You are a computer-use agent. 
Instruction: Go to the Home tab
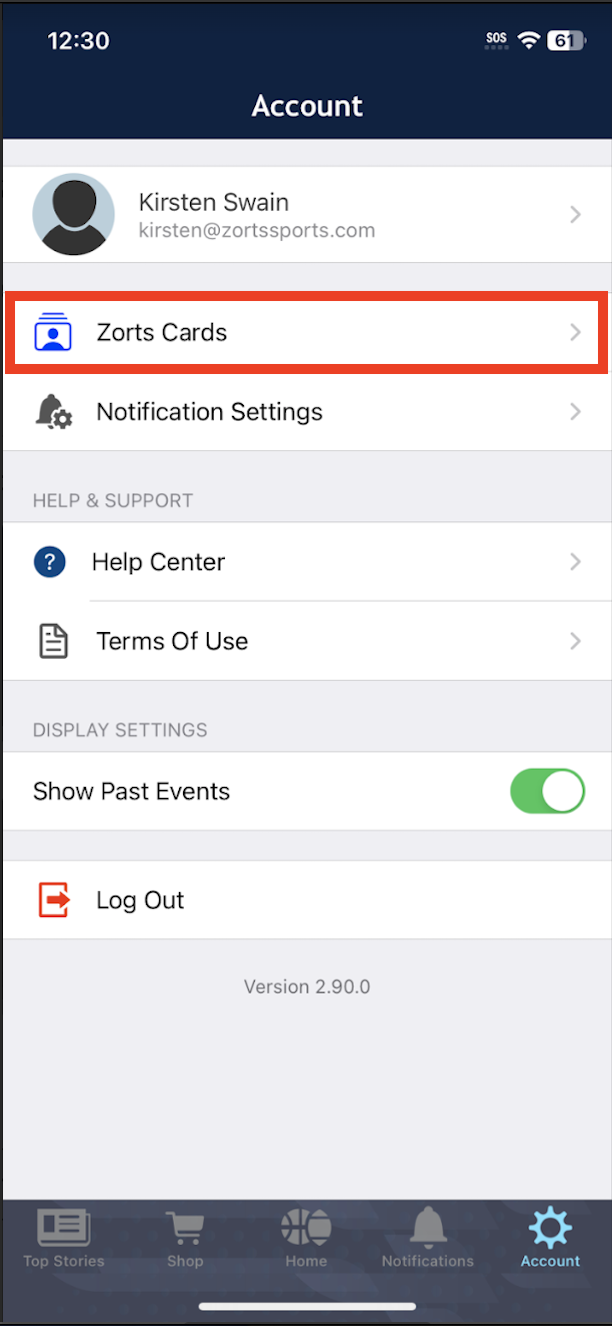click(x=306, y=1238)
